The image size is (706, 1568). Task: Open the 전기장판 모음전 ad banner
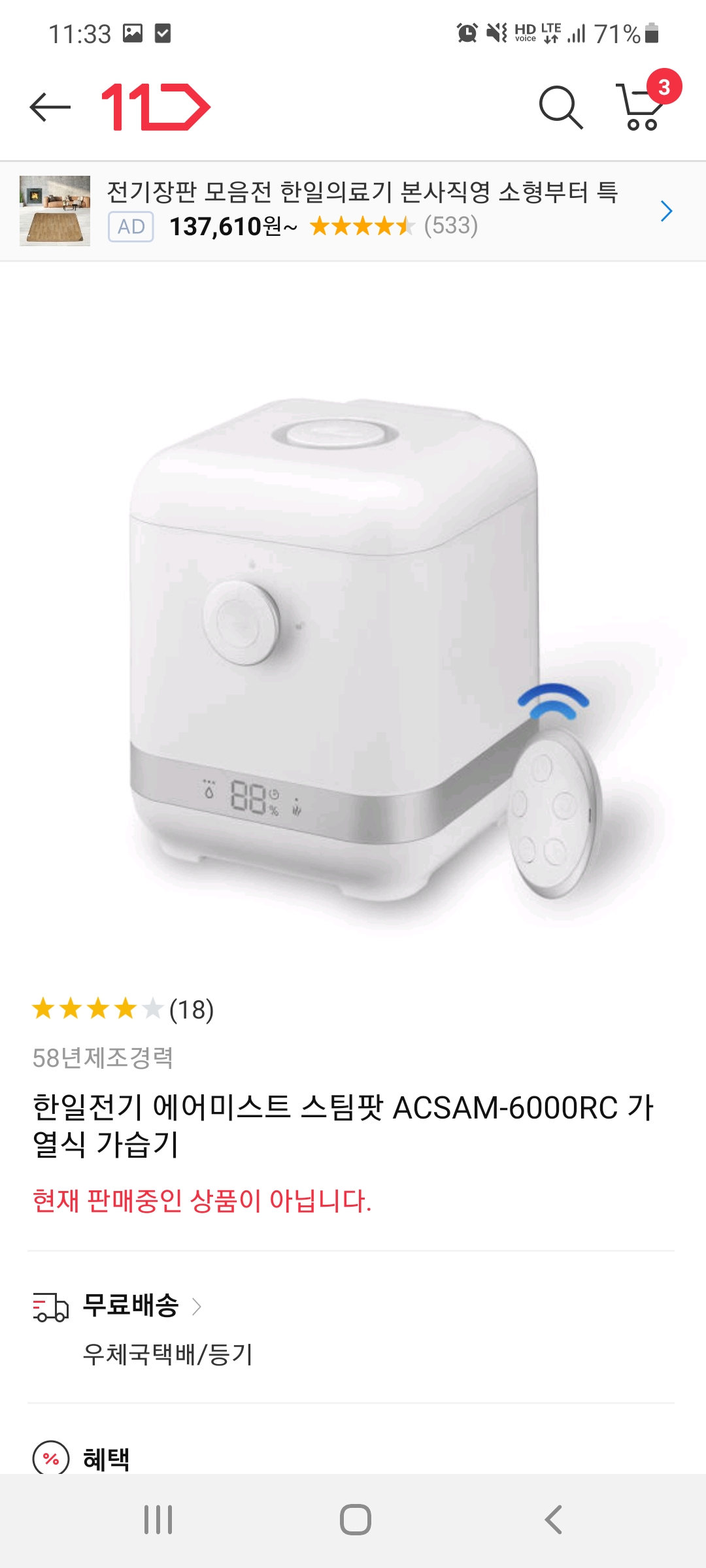click(x=353, y=210)
